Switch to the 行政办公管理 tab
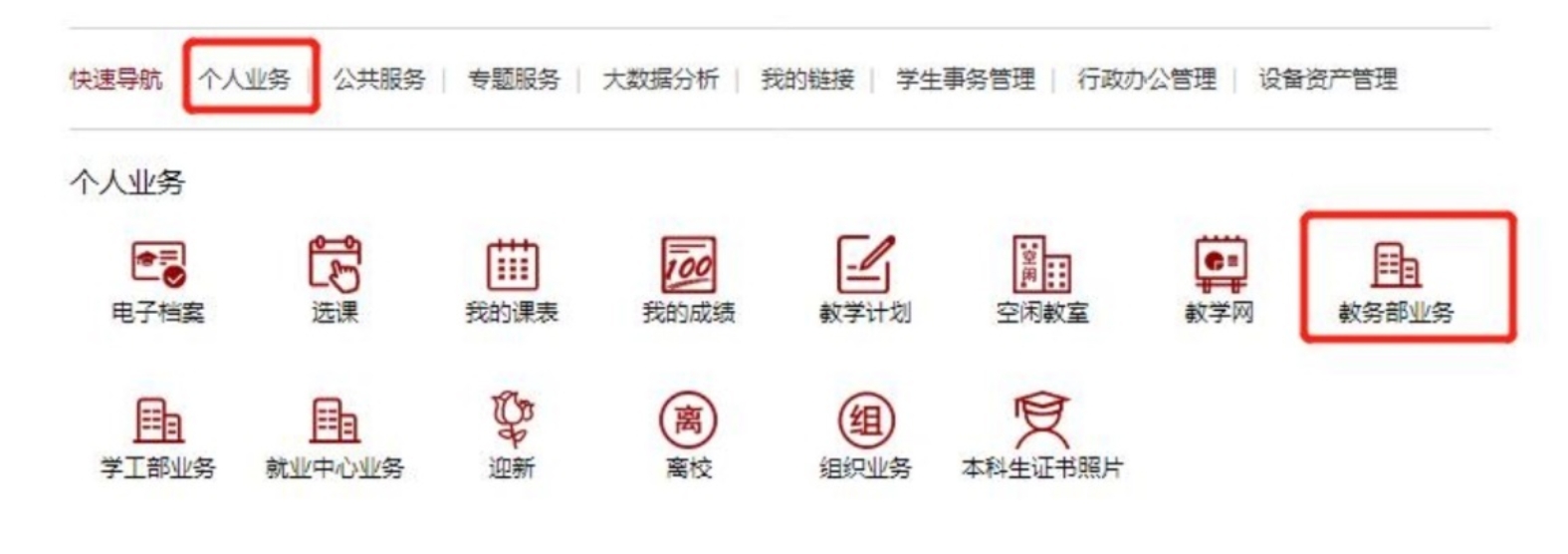The width and height of the screenshot is (1568, 554). tap(1146, 79)
